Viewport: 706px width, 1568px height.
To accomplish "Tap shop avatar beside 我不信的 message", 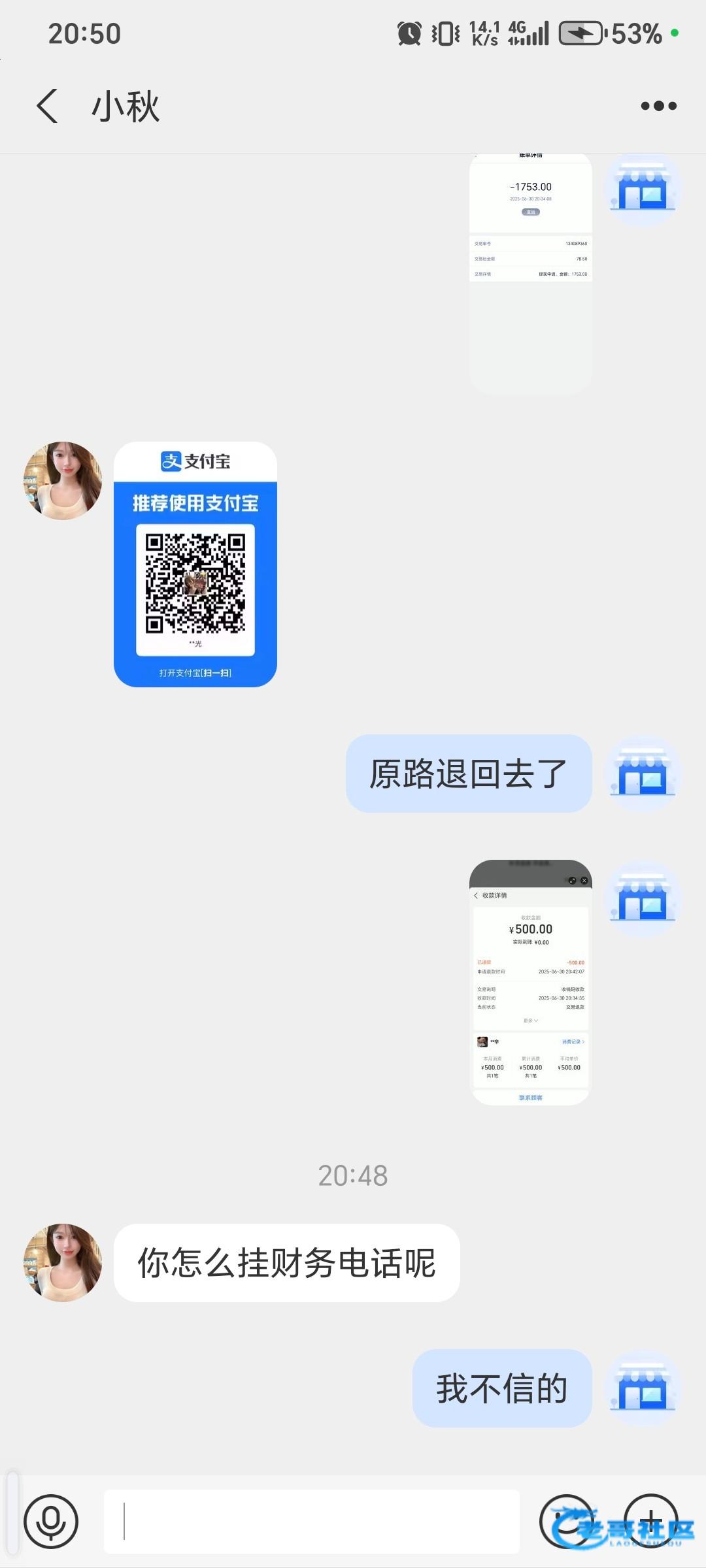I will coord(643,1388).
